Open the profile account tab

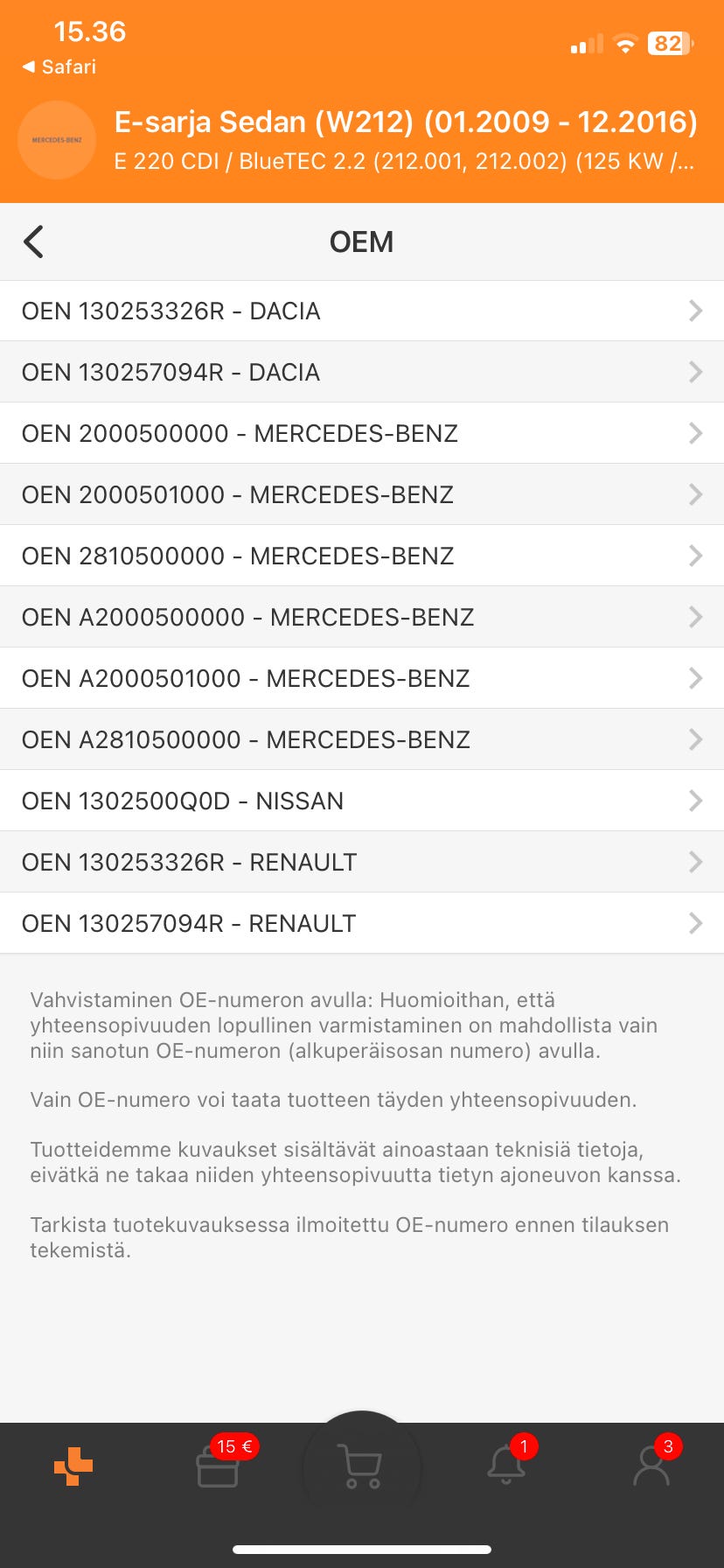(x=651, y=1466)
